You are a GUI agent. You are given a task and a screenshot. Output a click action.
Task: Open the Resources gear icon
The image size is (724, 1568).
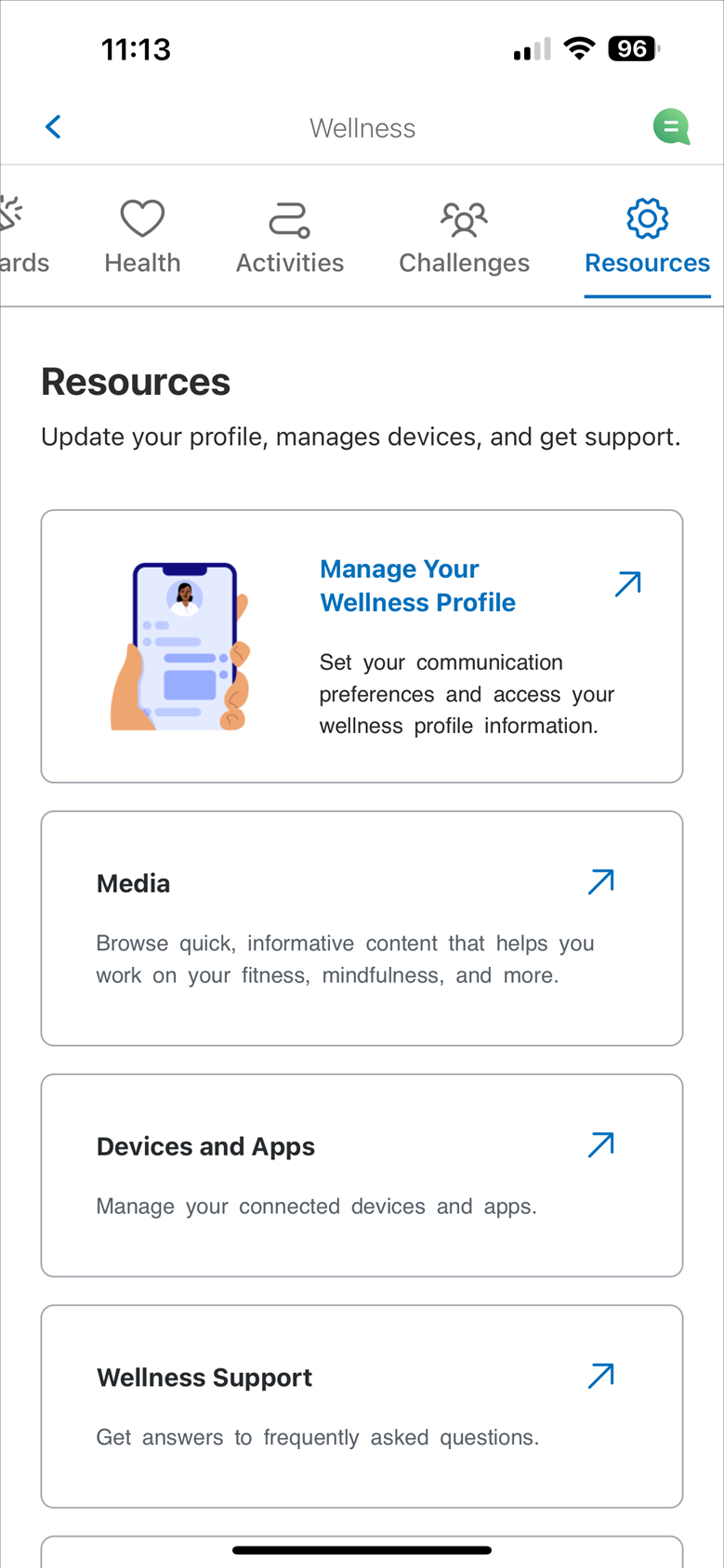[x=647, y=218]
